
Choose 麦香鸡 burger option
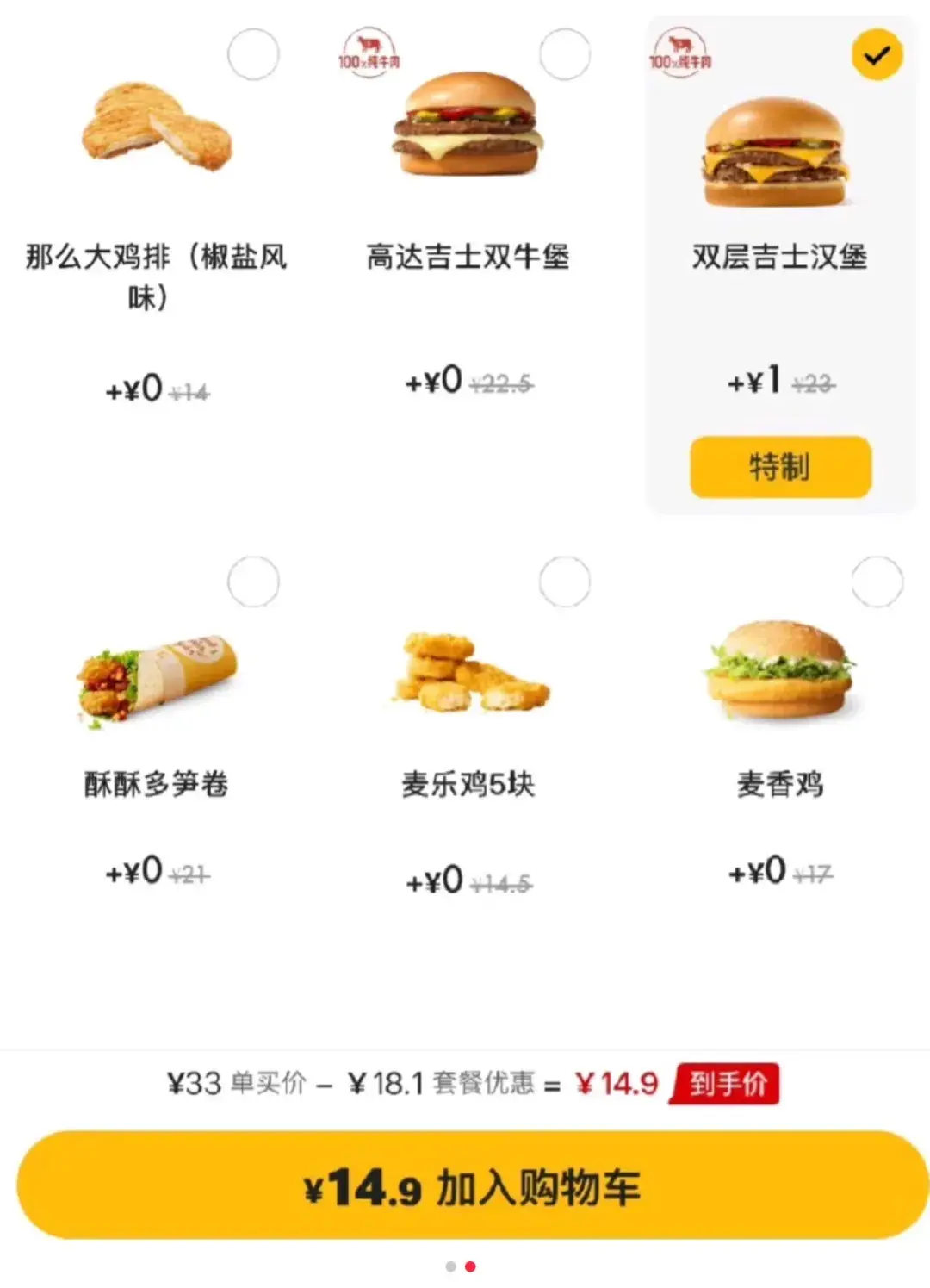coord(877,582)
